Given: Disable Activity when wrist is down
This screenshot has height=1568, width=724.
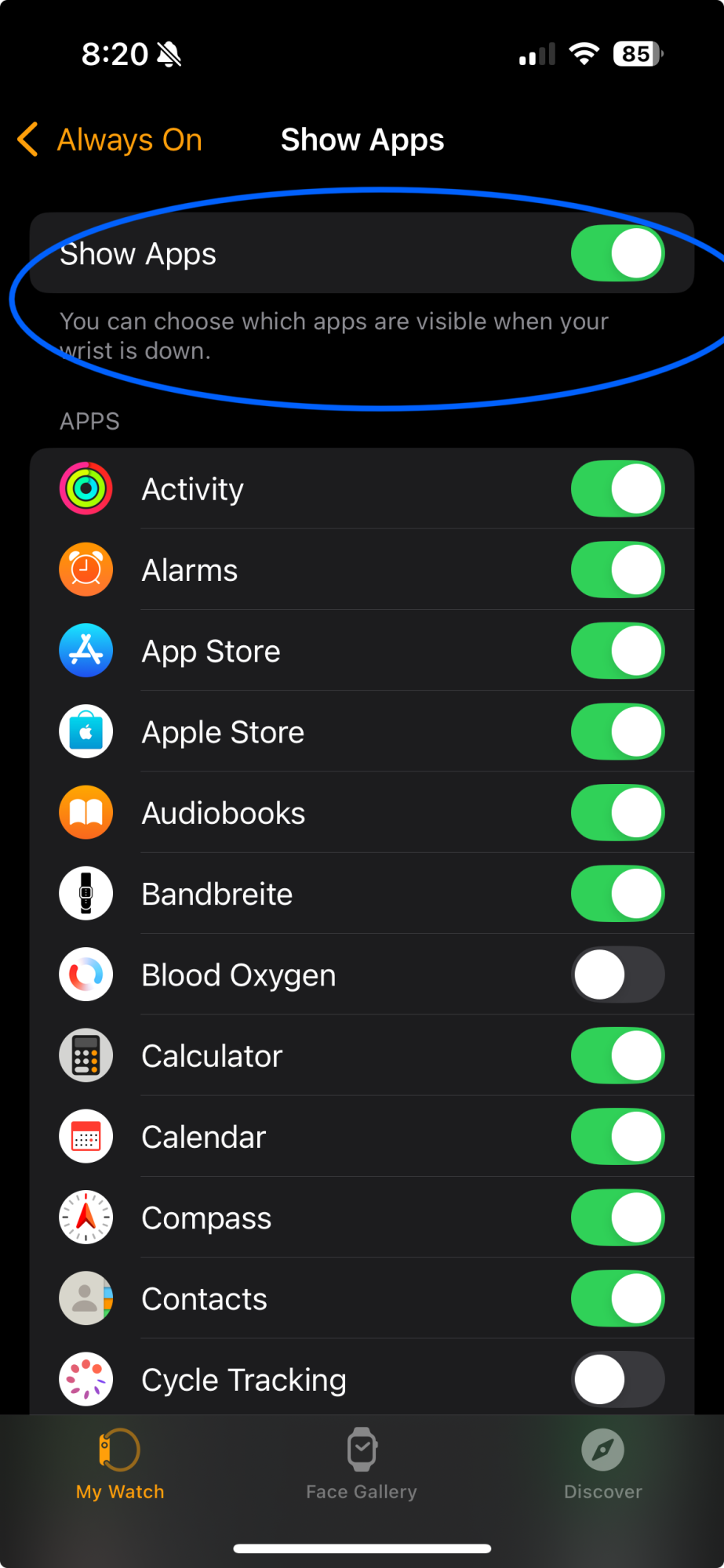Looking at the screenshot, I should 617,489.
